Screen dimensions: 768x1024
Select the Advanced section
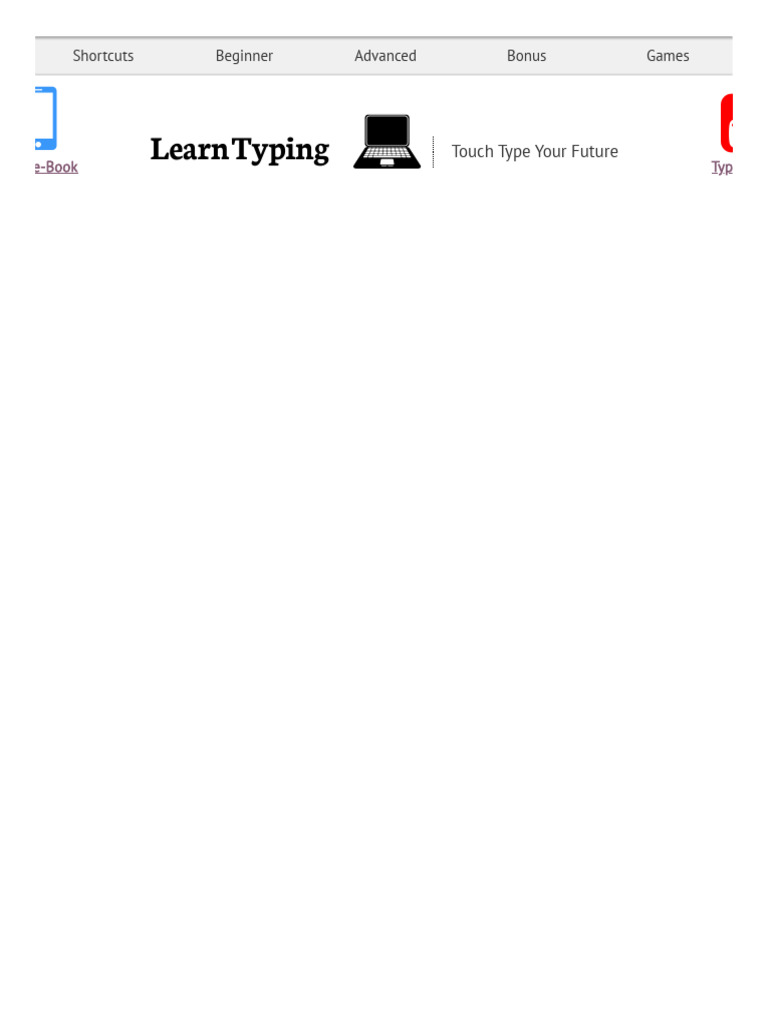(385, 56)
